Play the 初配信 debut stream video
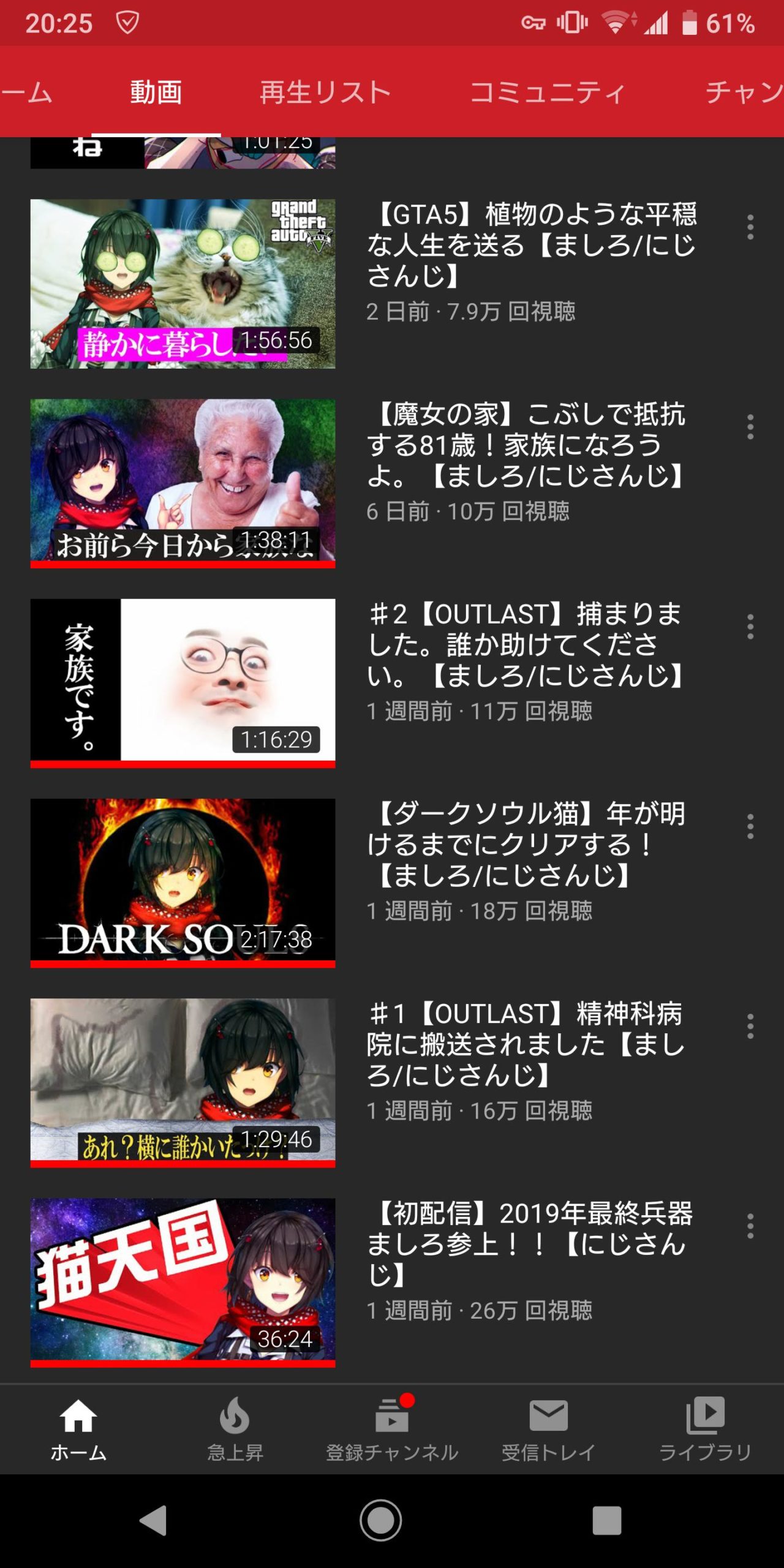Image resolution: width=784 pixels, height=1568 pixels. pyautogui.click(x=183, y=1281)
